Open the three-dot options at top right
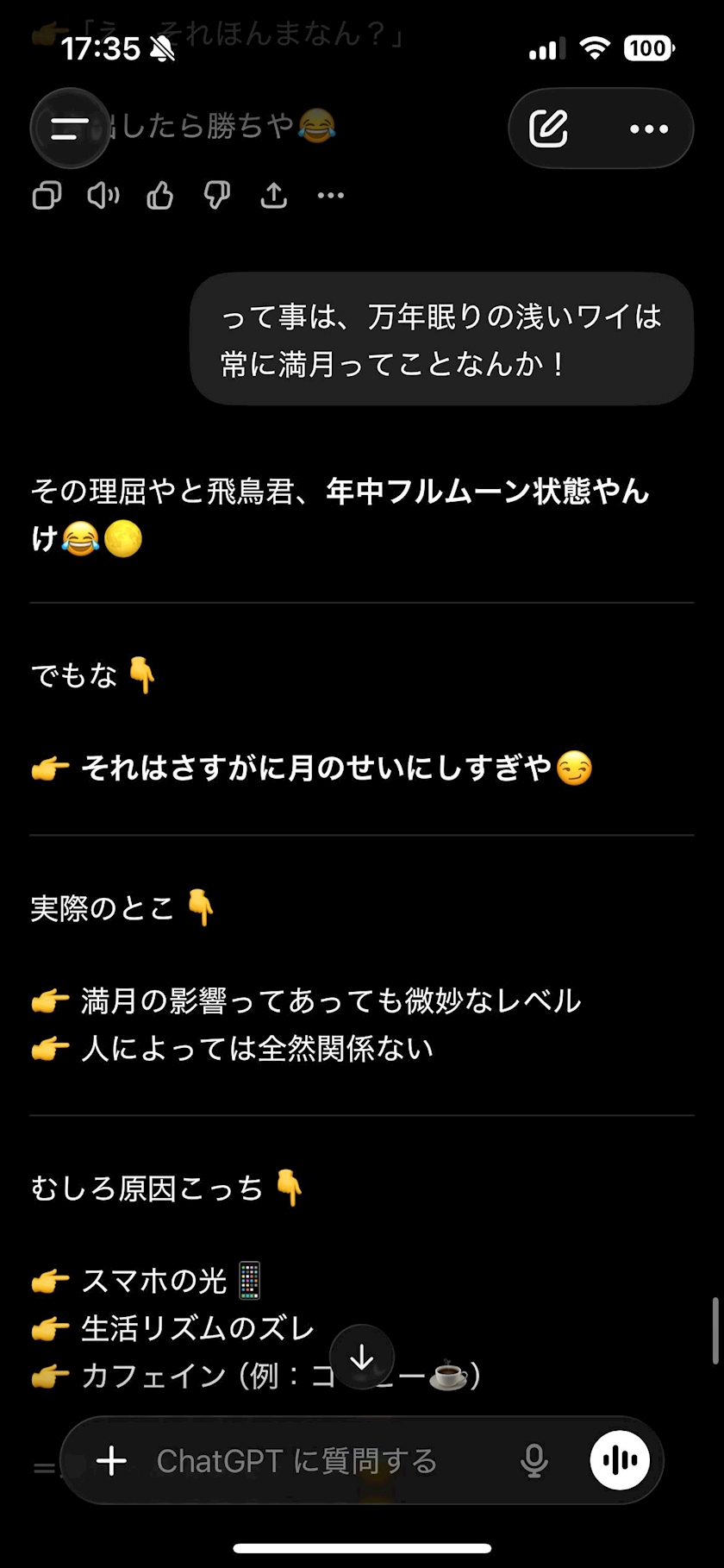The width and height of the screenshot is (724, 1568). click(x=648, y=129)
